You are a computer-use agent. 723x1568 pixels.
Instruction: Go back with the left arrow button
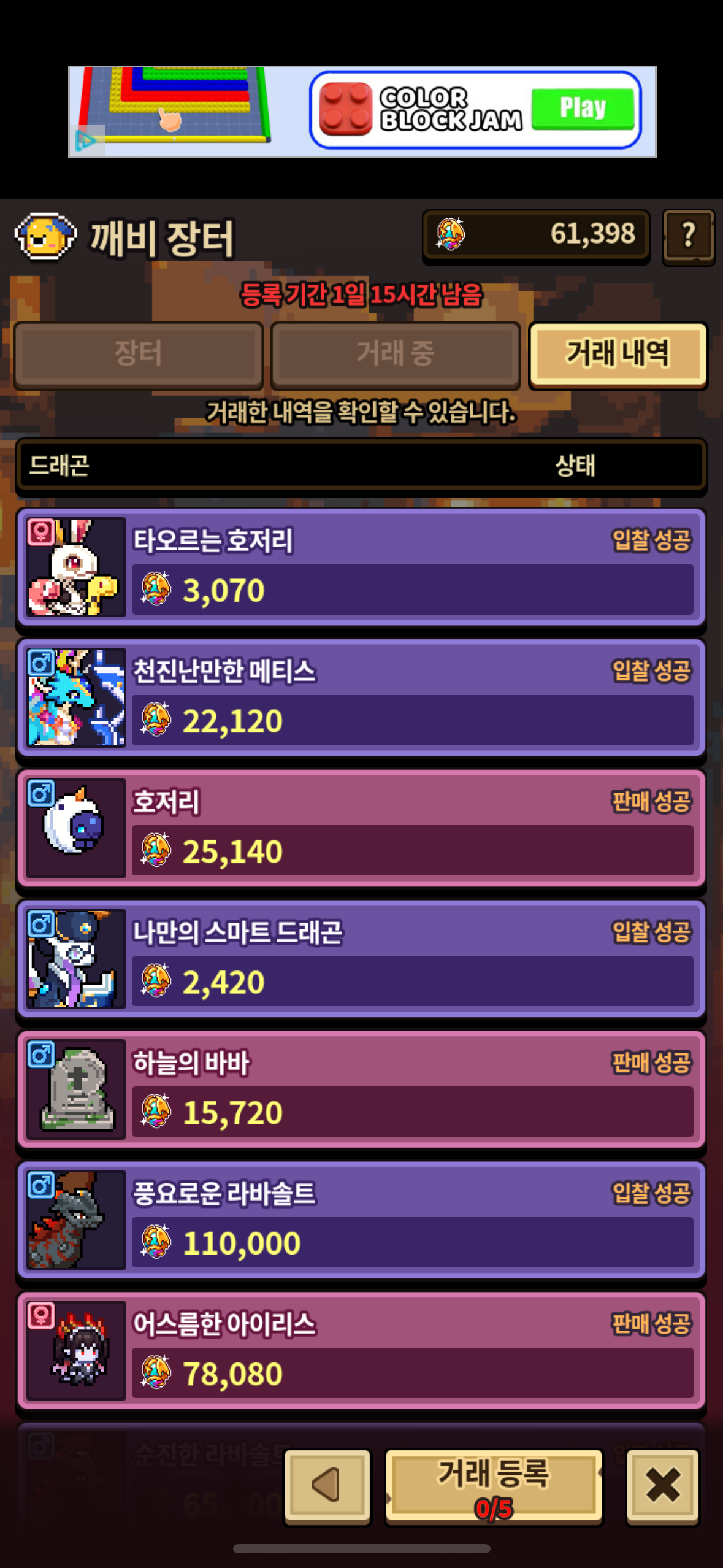[327, 1485]
